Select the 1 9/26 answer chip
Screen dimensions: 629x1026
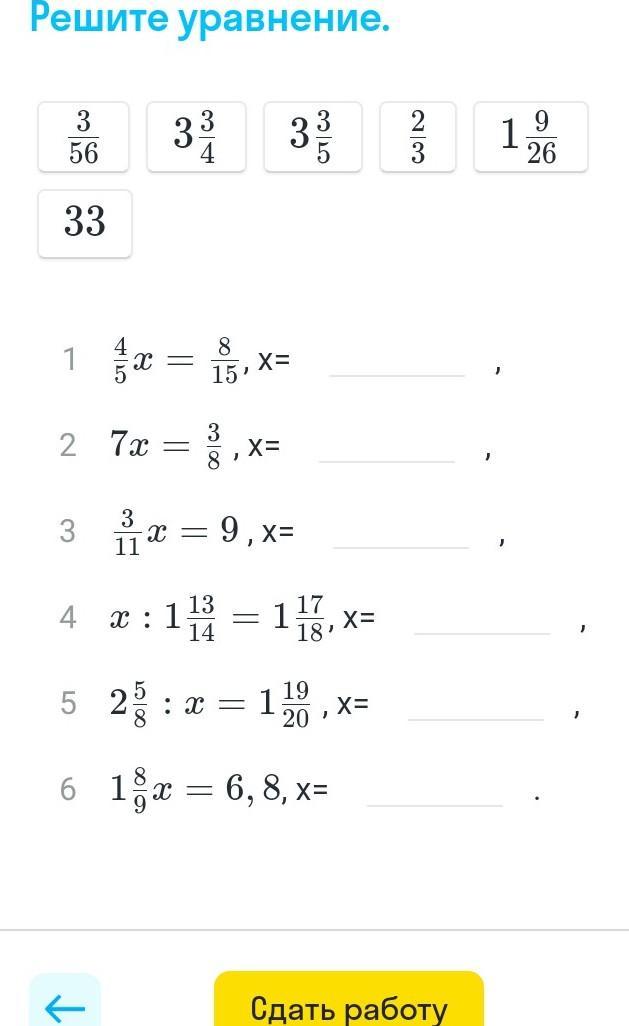[x=531, y=137]
